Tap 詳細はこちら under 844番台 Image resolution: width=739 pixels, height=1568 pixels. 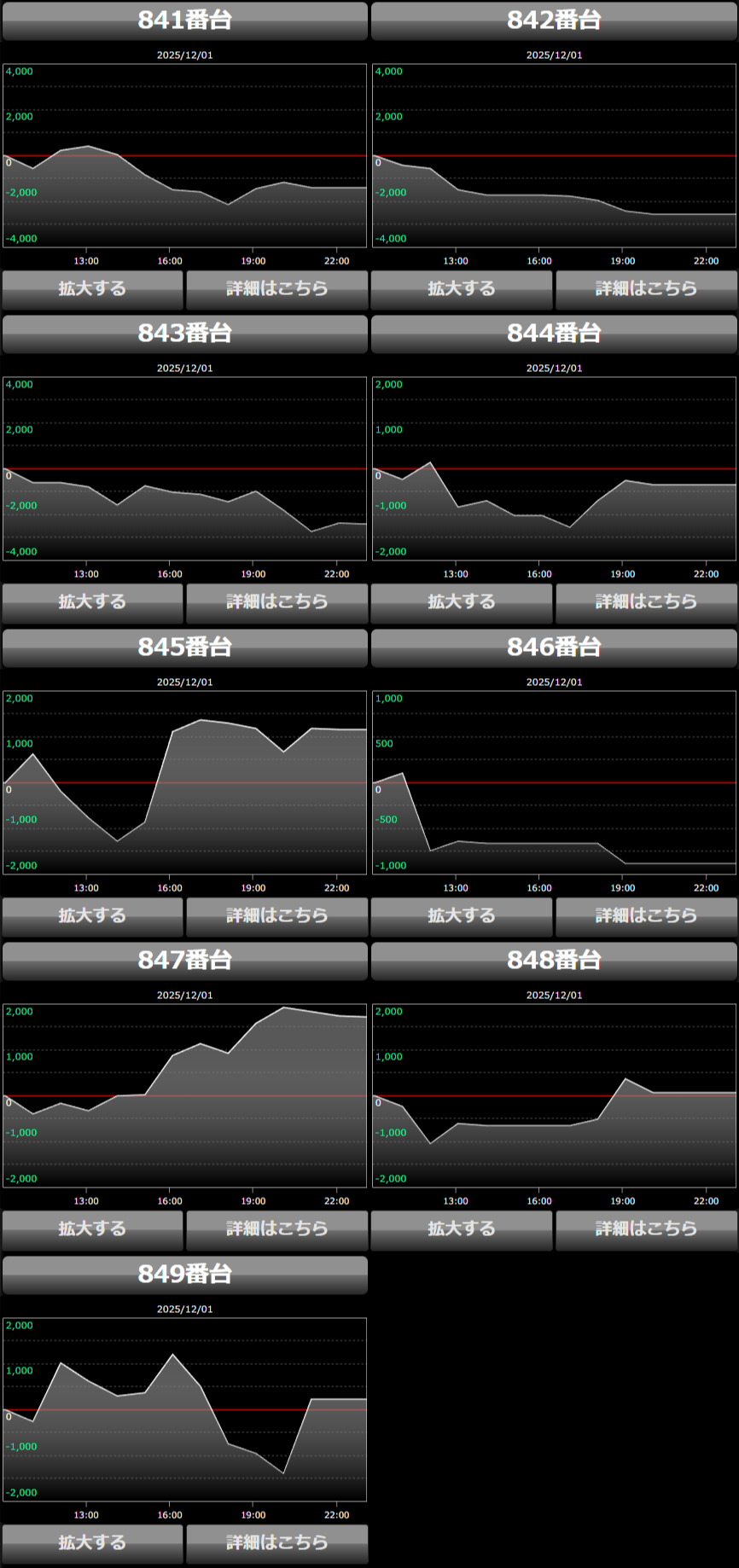coord(646,602)
